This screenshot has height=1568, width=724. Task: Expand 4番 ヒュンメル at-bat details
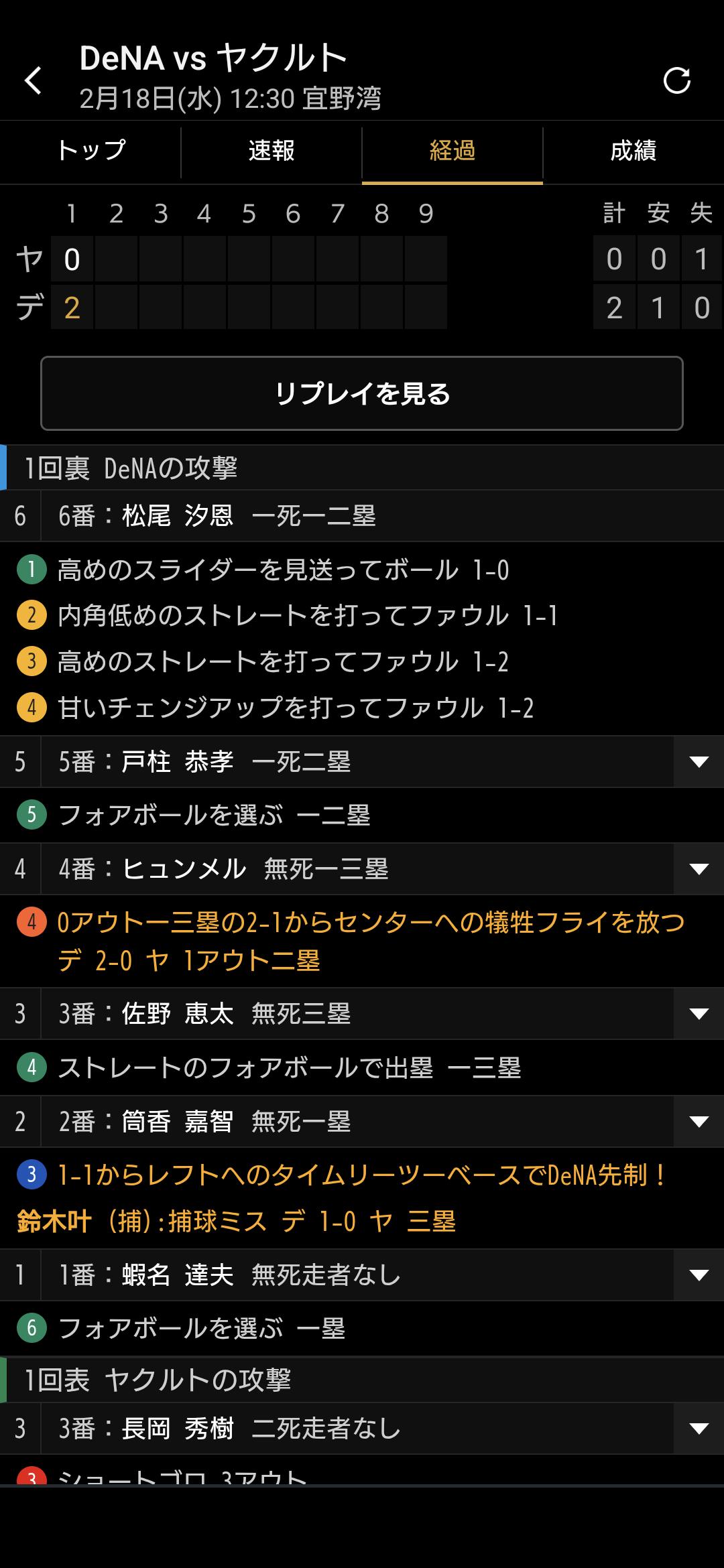point(699,869)
